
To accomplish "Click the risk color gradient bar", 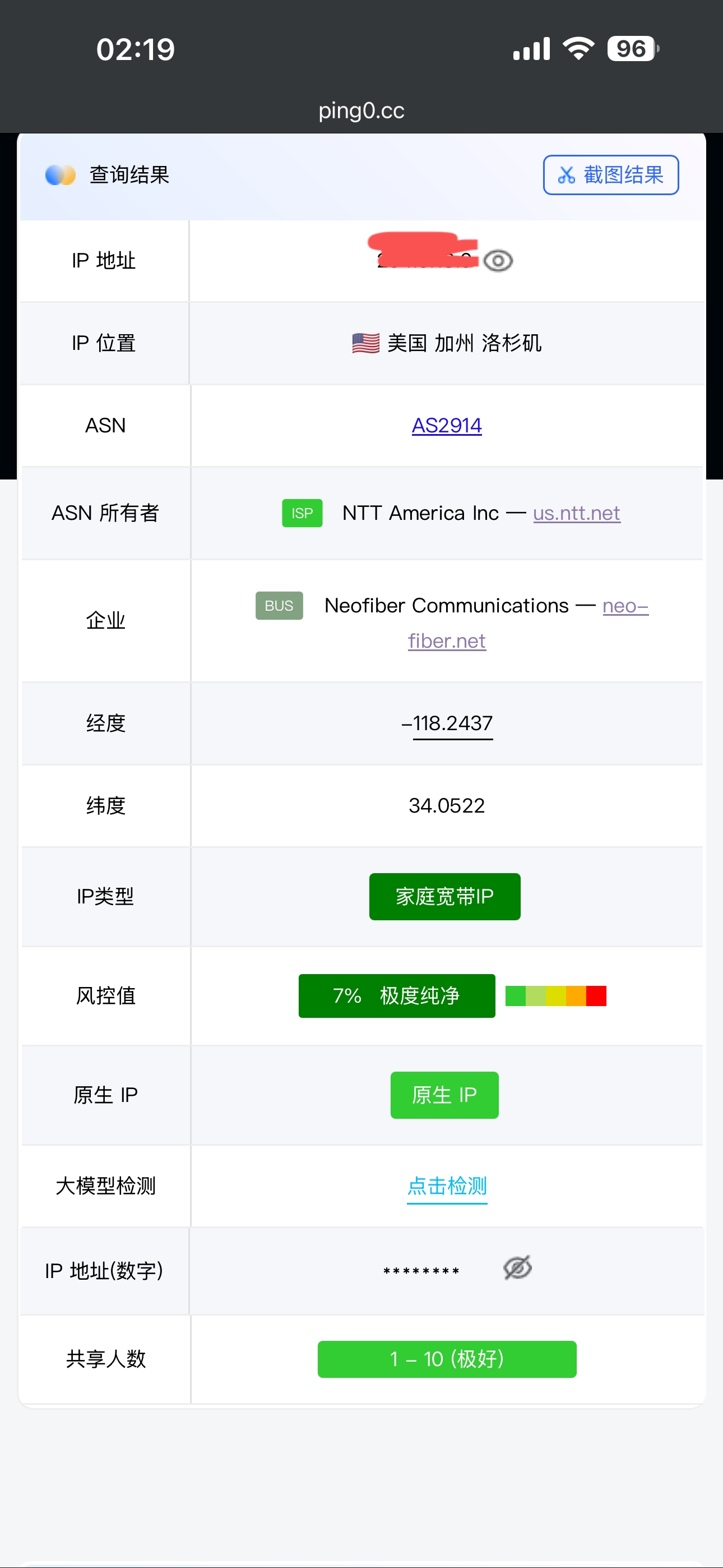I will pyautogui.click(x=555, y=996).
